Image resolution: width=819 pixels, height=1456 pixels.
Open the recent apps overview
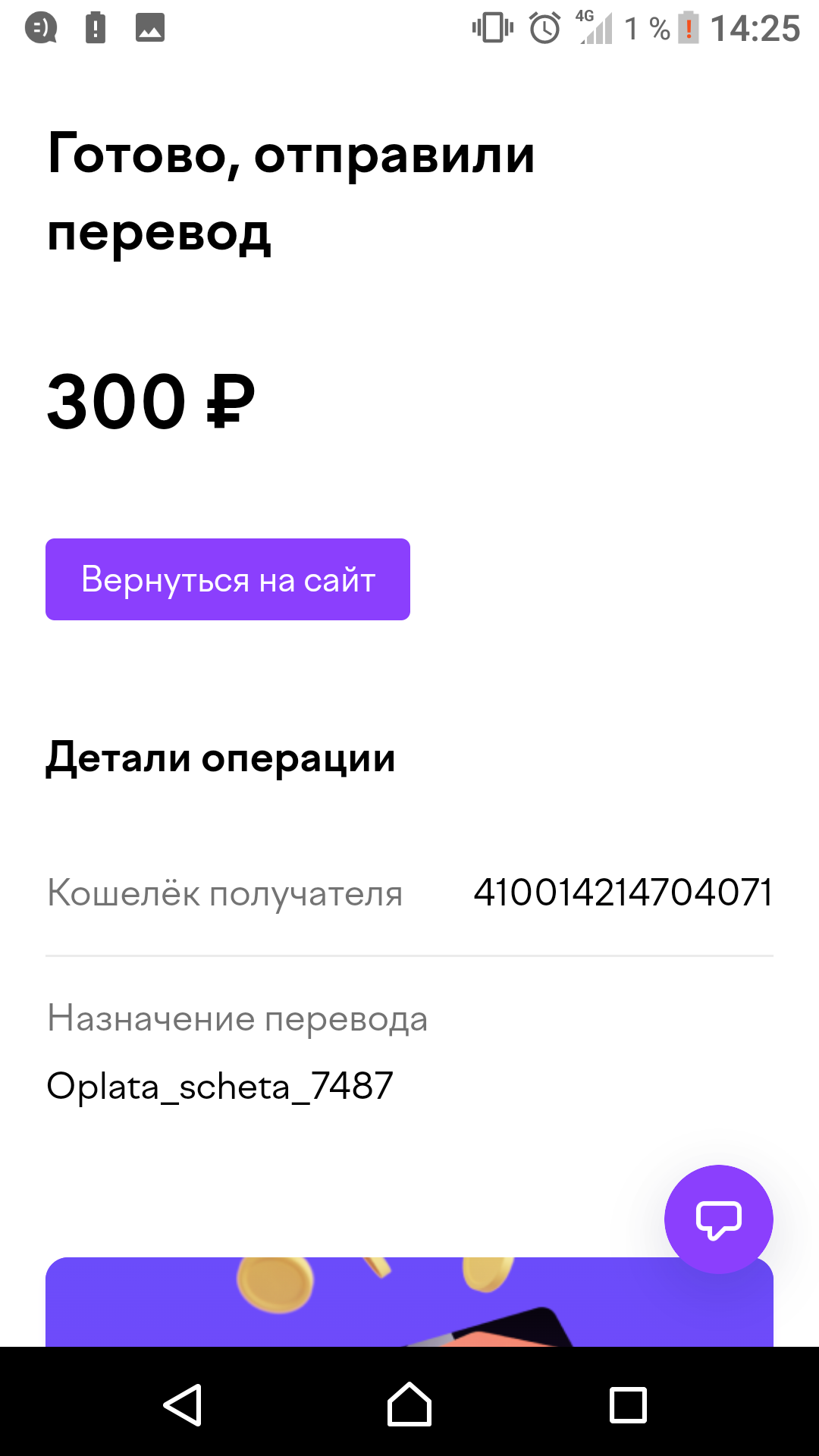click(629, 1404)
